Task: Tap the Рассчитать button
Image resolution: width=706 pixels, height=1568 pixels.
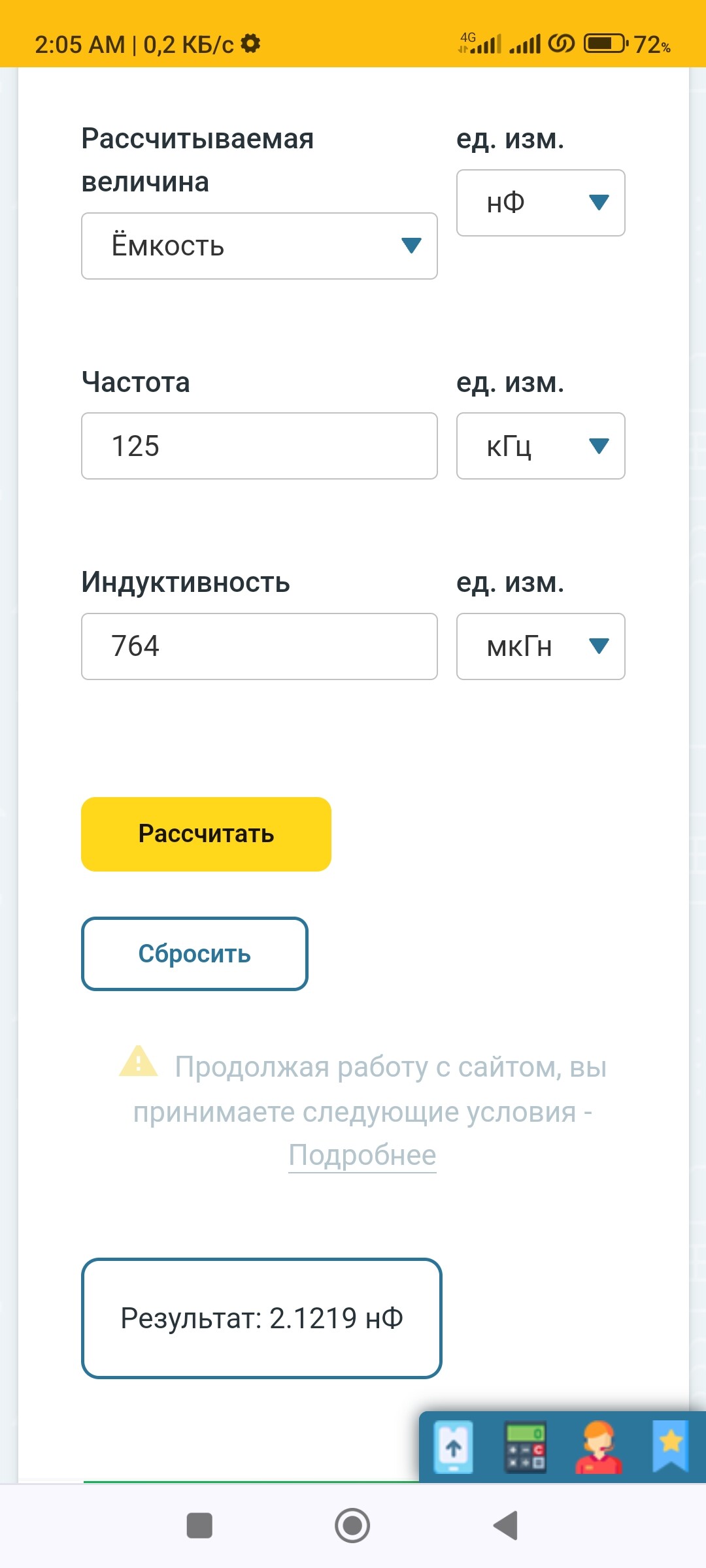Action: [x=206, y=834]
